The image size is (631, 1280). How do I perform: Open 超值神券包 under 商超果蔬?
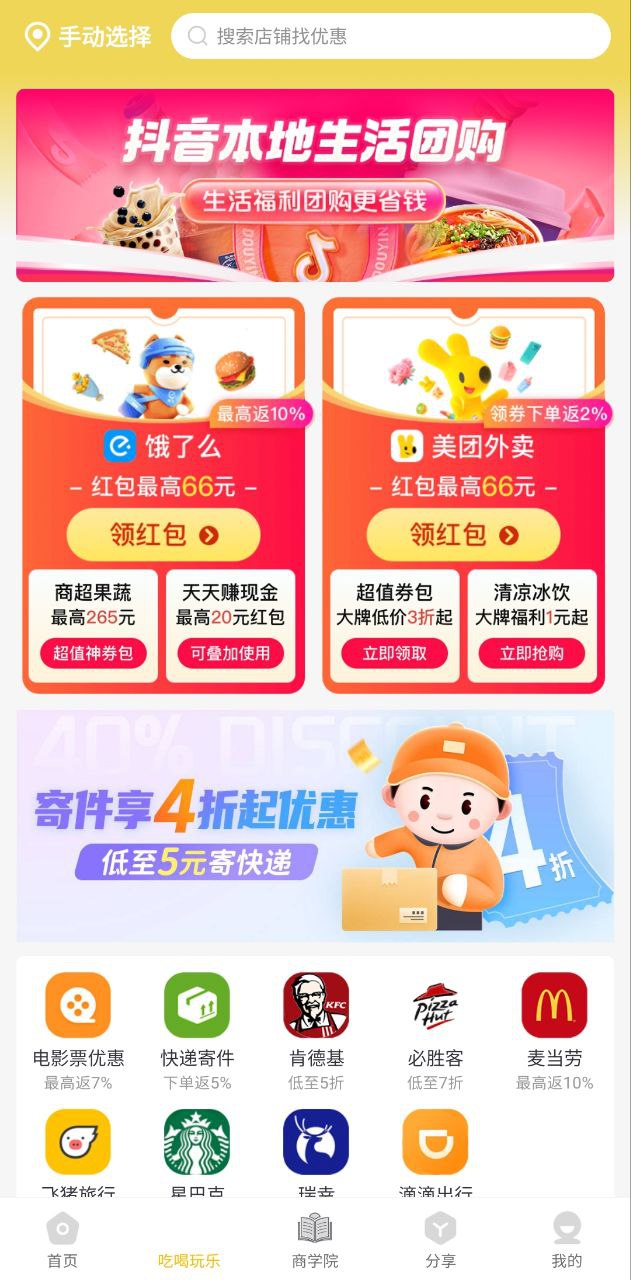pos(93,654)
